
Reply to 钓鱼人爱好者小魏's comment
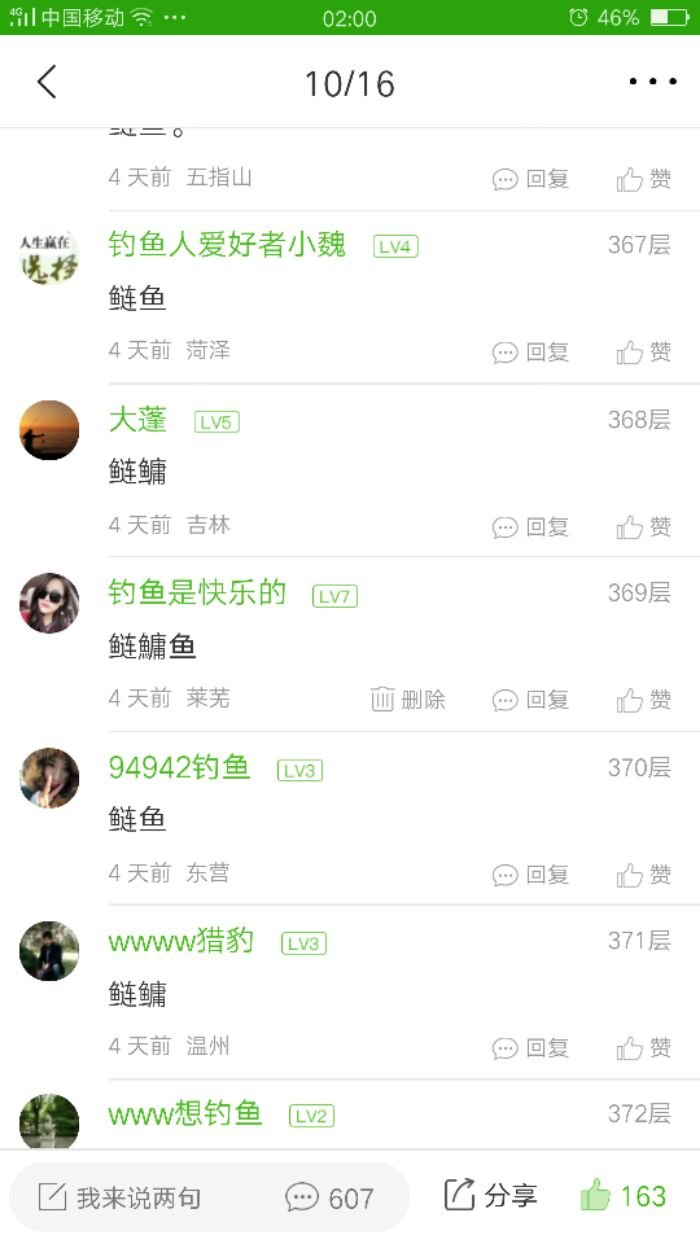[531, 352]
